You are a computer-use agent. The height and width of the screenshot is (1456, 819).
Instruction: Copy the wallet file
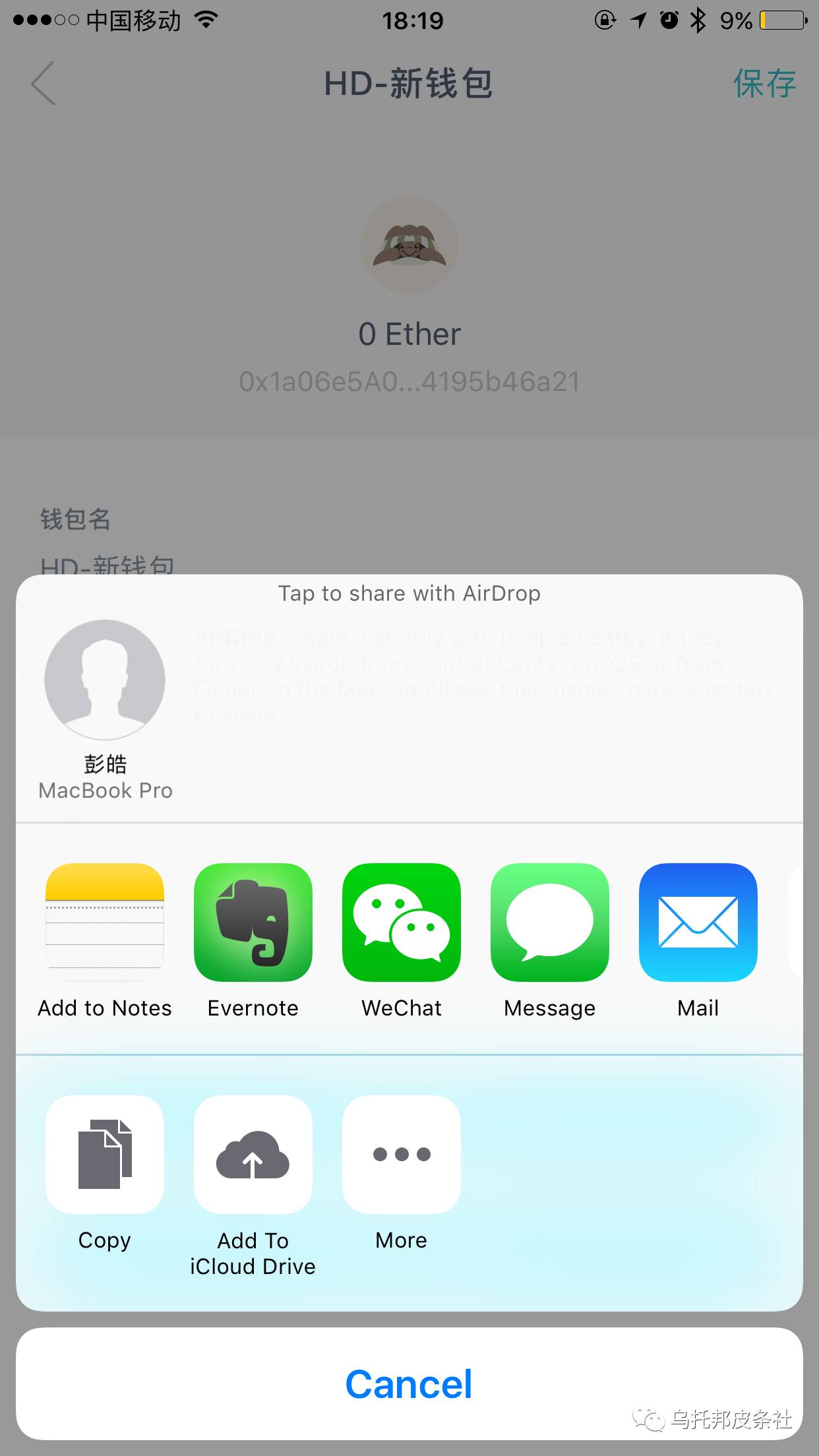104,1156
